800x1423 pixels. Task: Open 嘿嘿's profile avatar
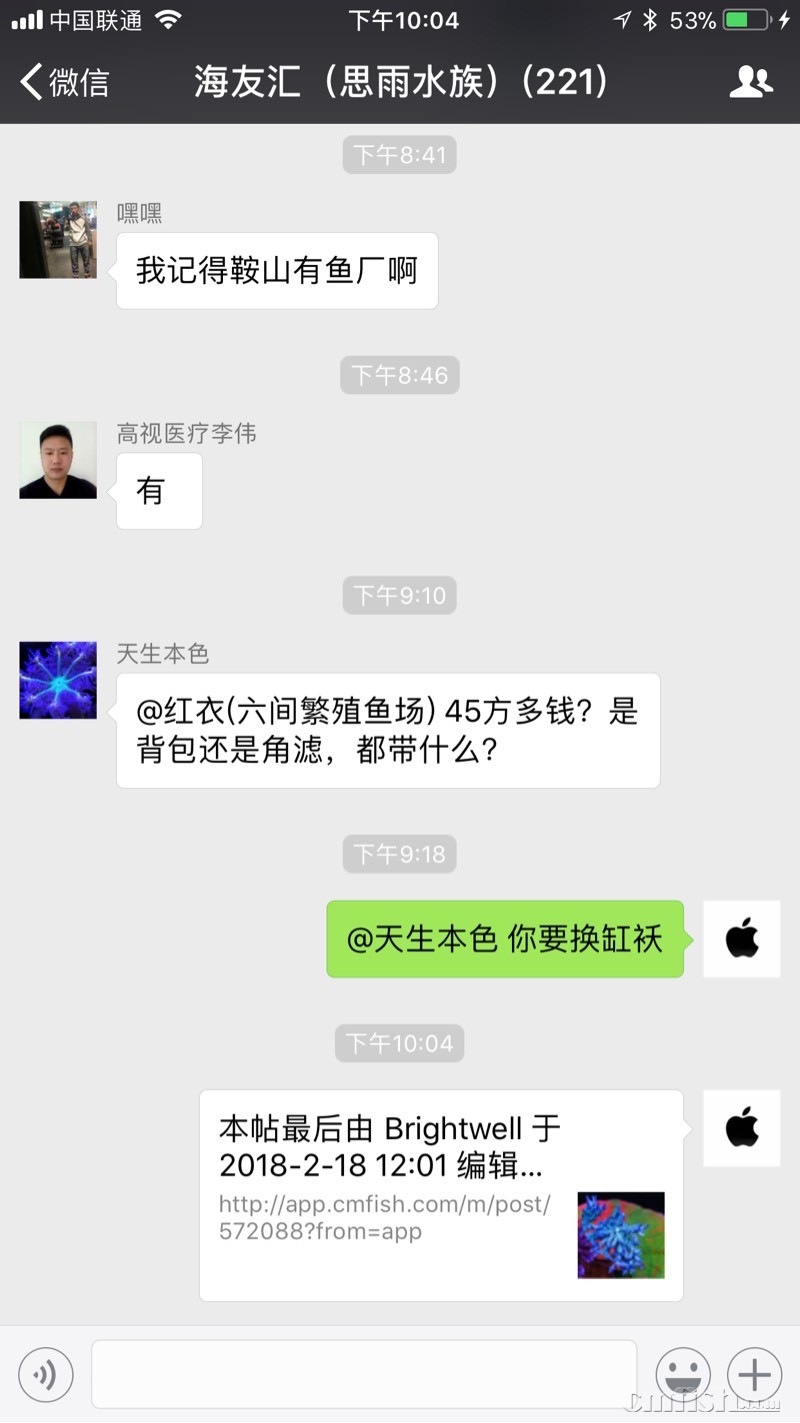[x=58, y=240]
